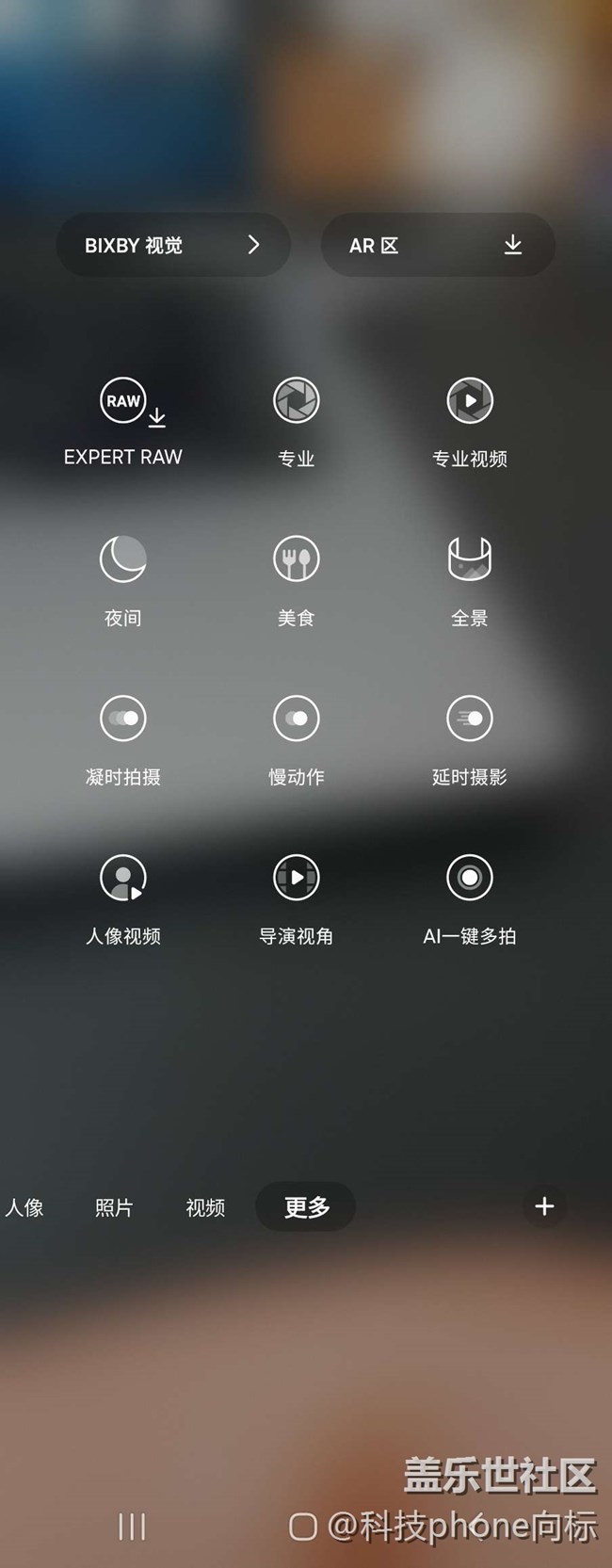Screen dimensions: 612x1568
Task: Open BIXBY 视觉
Action: point(172,245)
